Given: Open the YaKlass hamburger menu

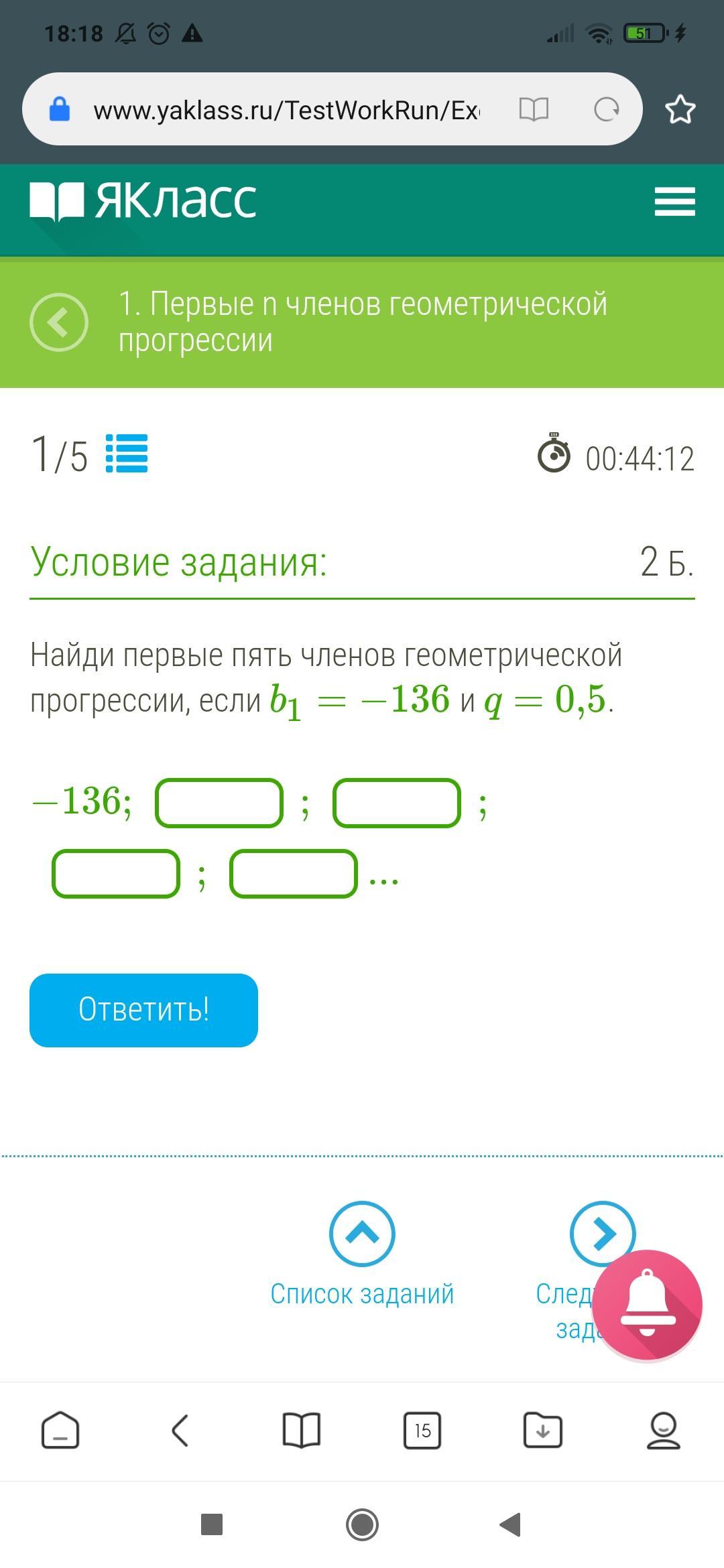Looking at the screenshot, I should (x=674, y=201).
